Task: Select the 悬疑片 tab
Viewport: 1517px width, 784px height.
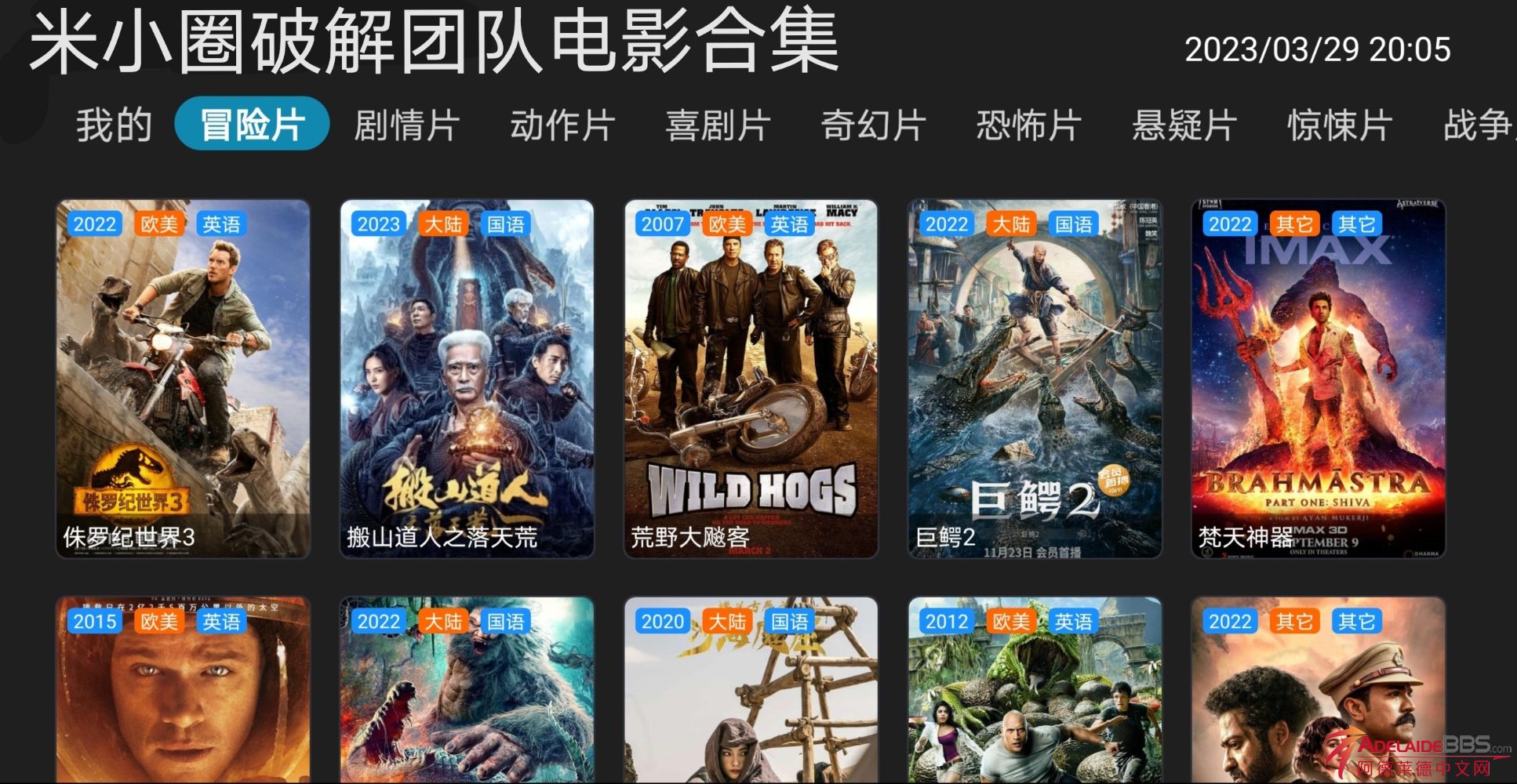Action: pyautogui.click(x=1184, y=125)
